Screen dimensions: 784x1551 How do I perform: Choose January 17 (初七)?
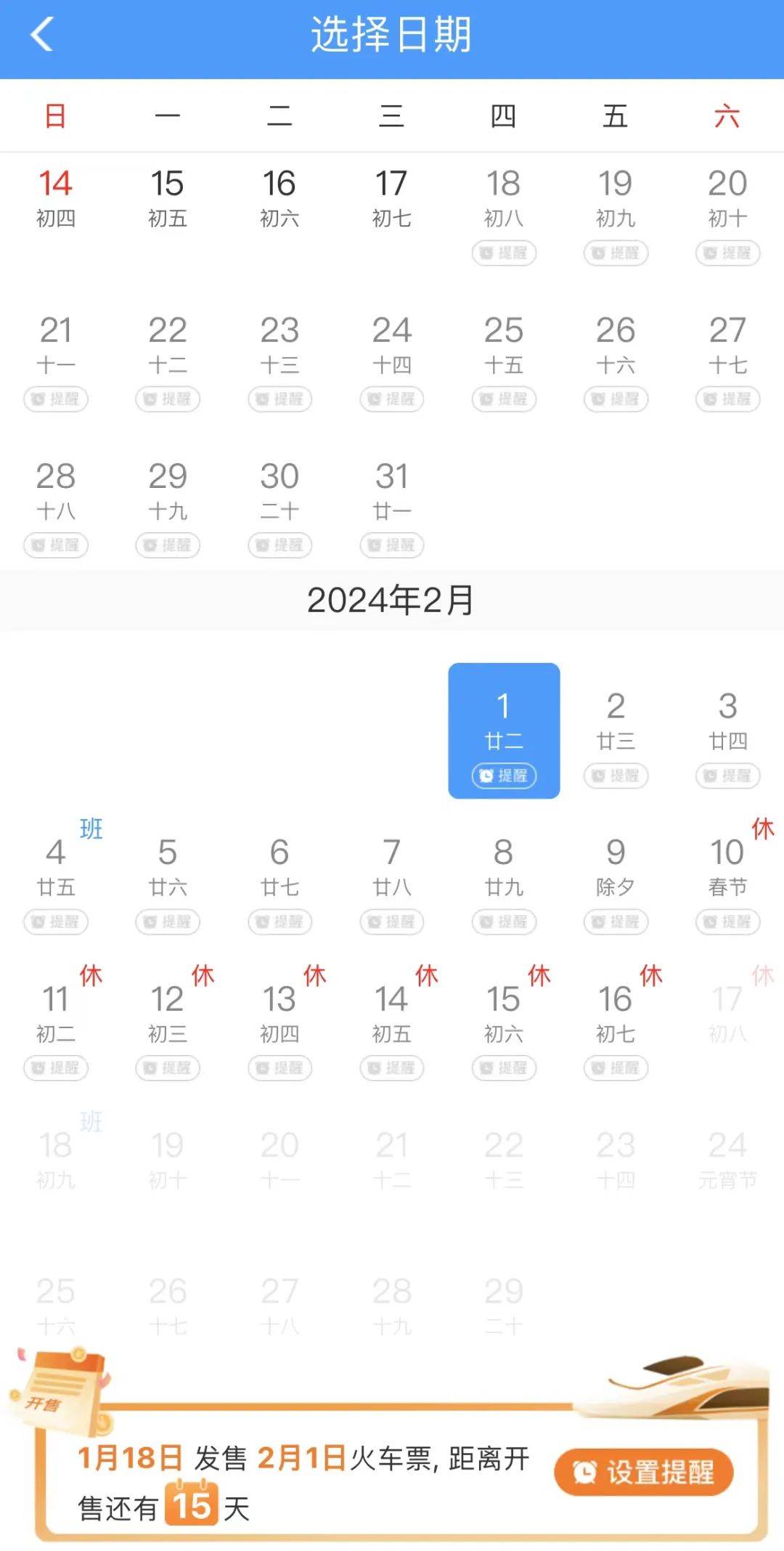pos(391,196)
